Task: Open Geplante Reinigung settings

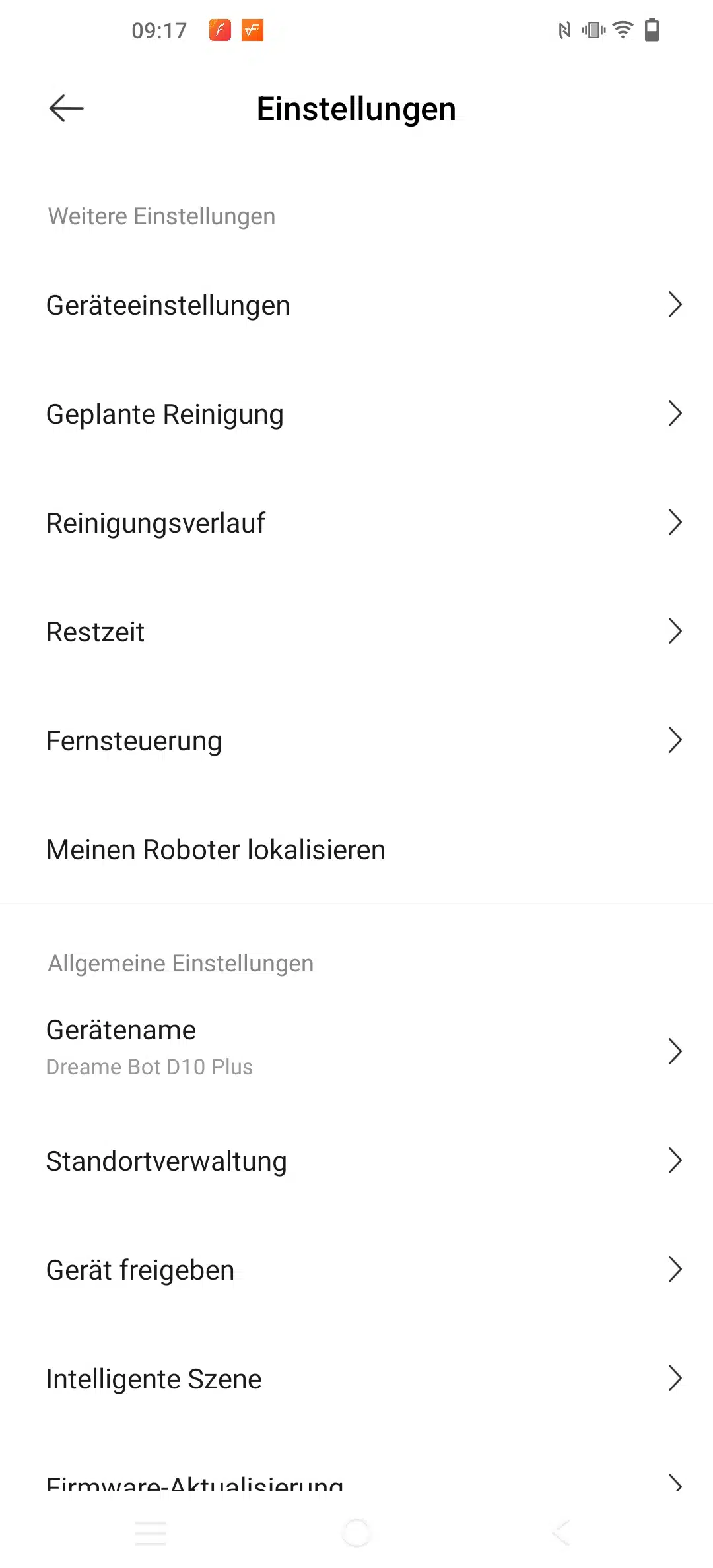Action: point(356,414)
